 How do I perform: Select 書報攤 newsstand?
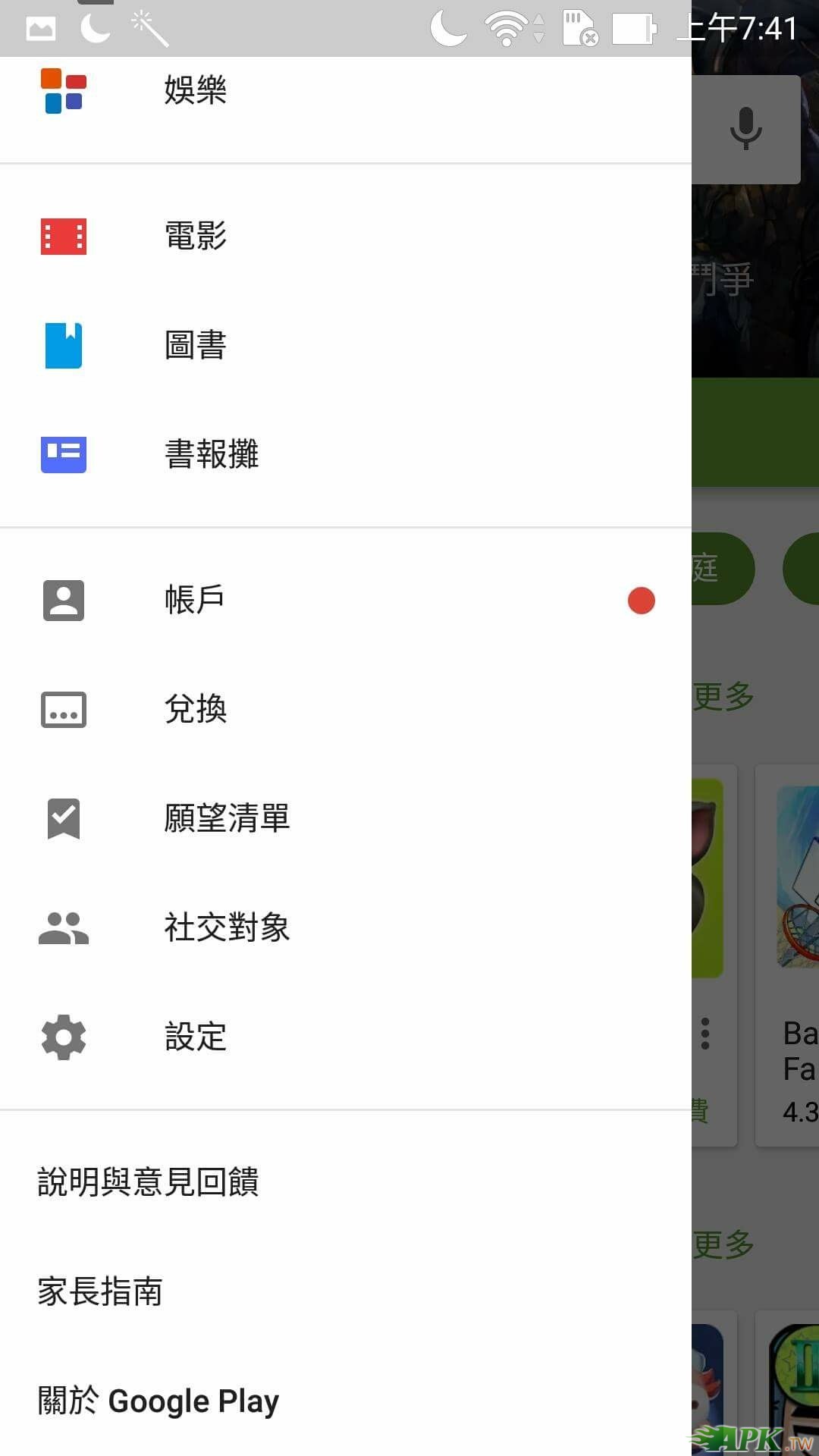click(212, 454)
